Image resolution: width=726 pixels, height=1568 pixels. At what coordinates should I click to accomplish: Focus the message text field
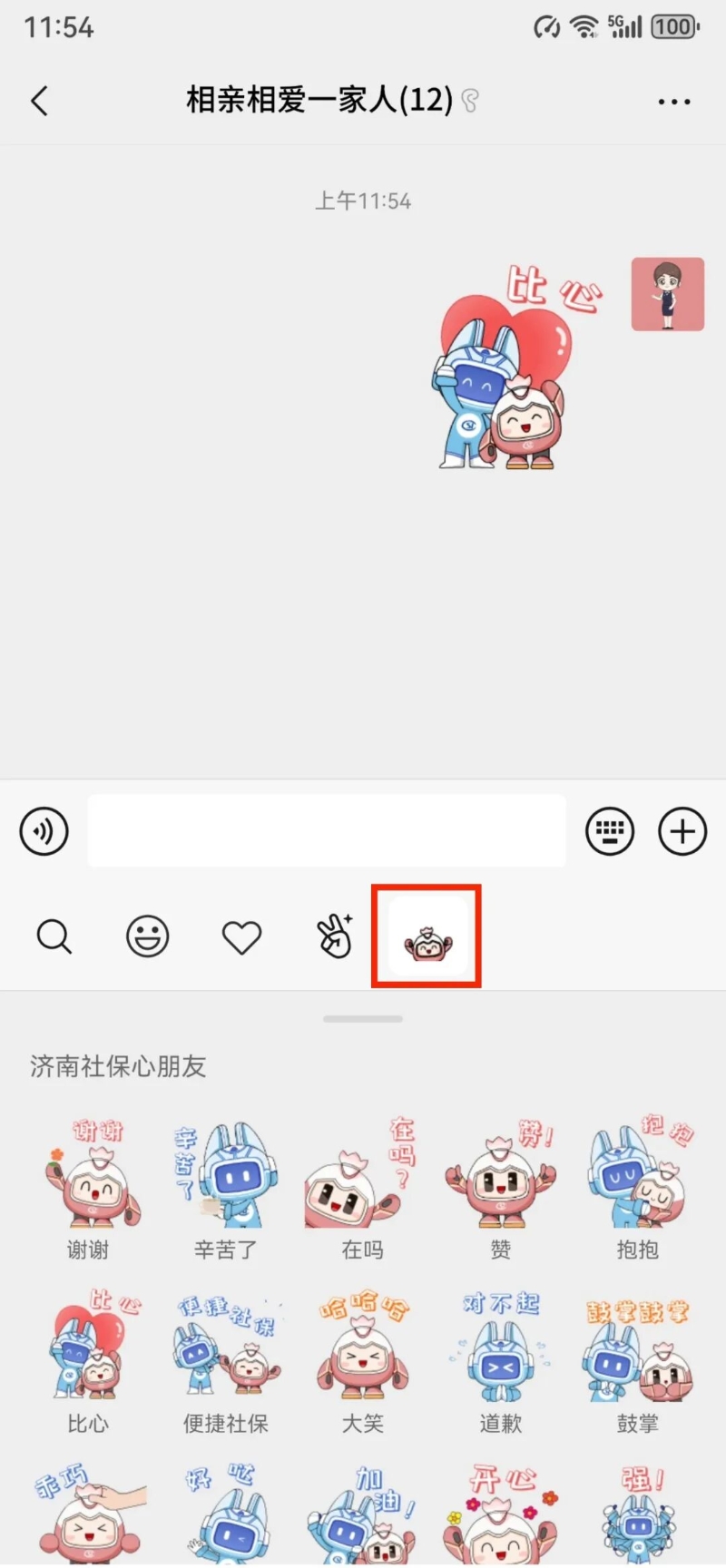[x=327, y=831]
